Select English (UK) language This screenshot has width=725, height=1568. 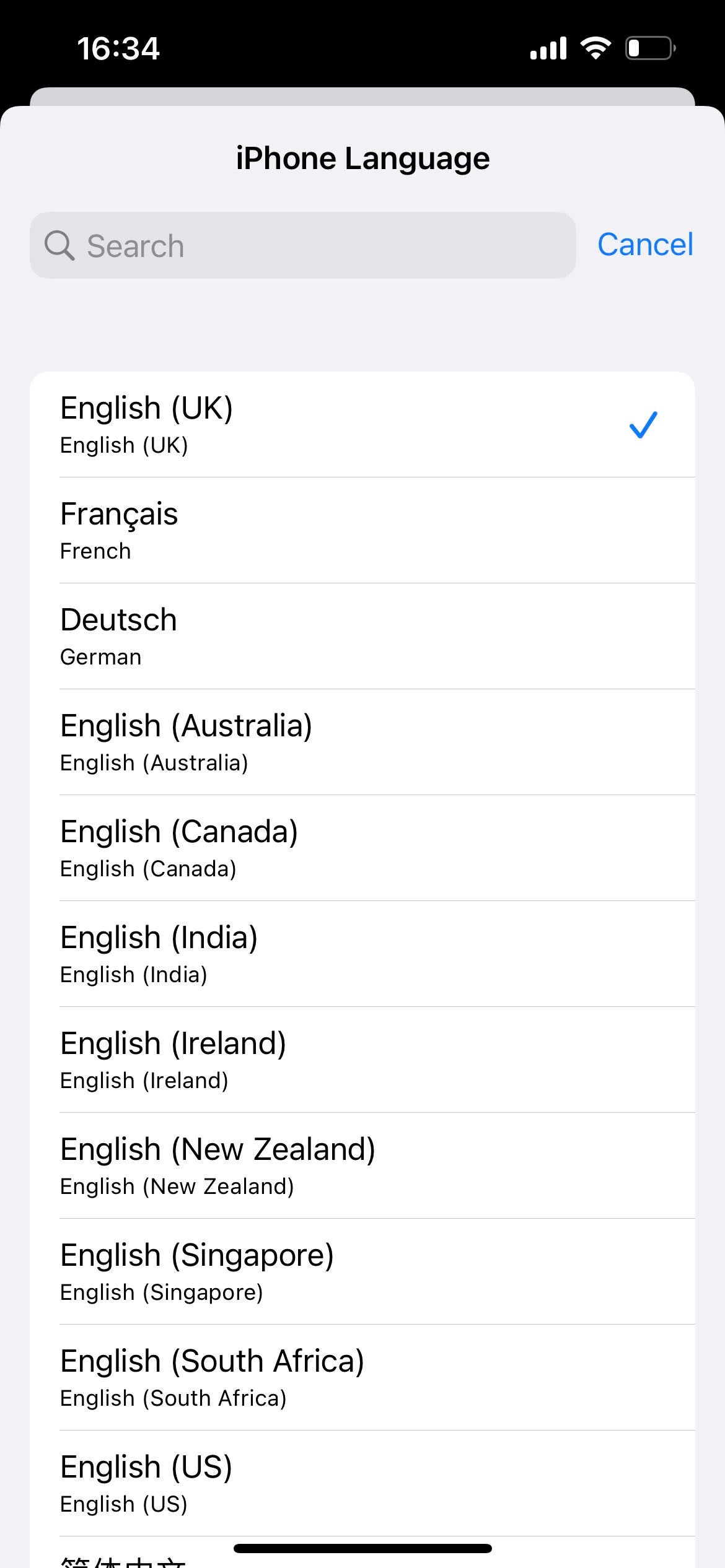click(362, 425)
